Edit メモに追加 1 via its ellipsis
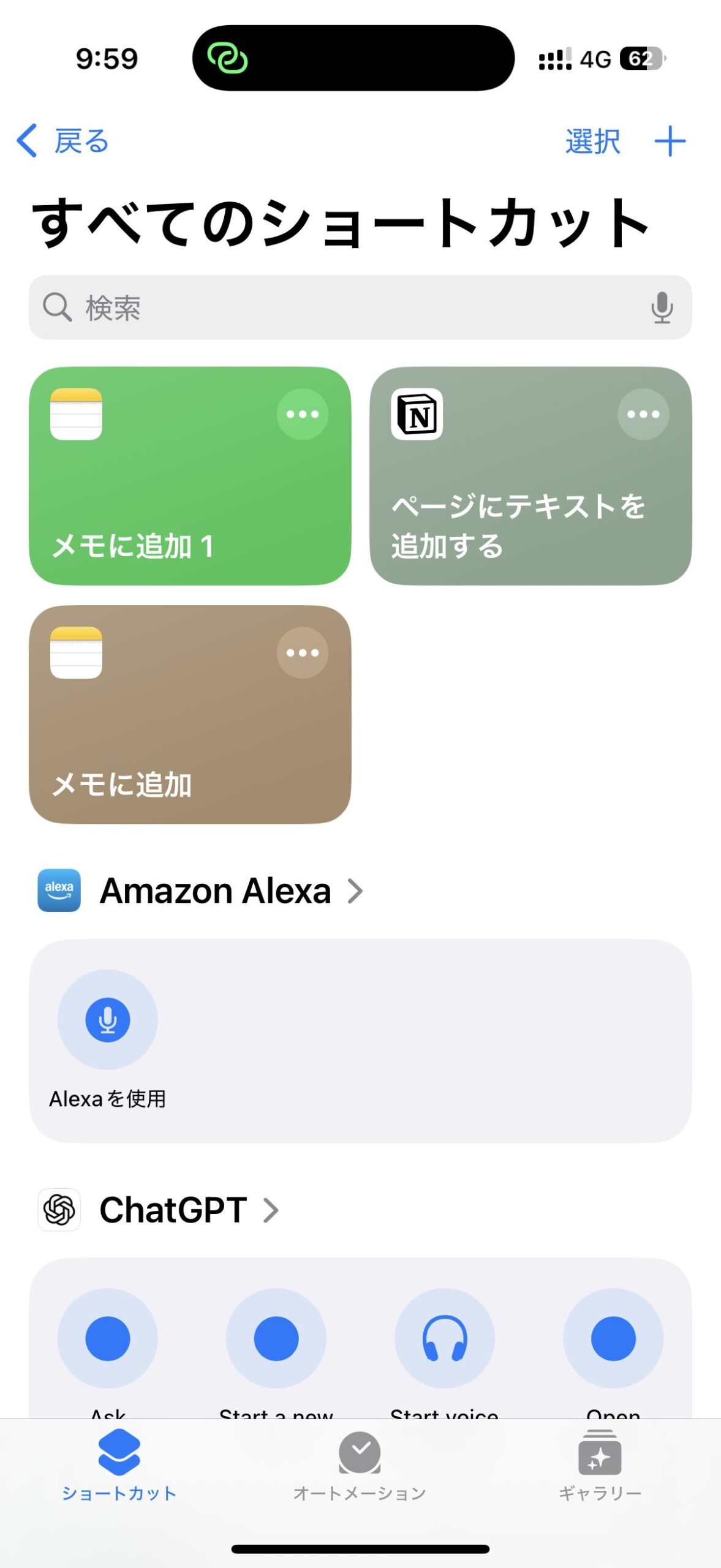The width and height of the screenshot is (721, 1568). point(302,414)
